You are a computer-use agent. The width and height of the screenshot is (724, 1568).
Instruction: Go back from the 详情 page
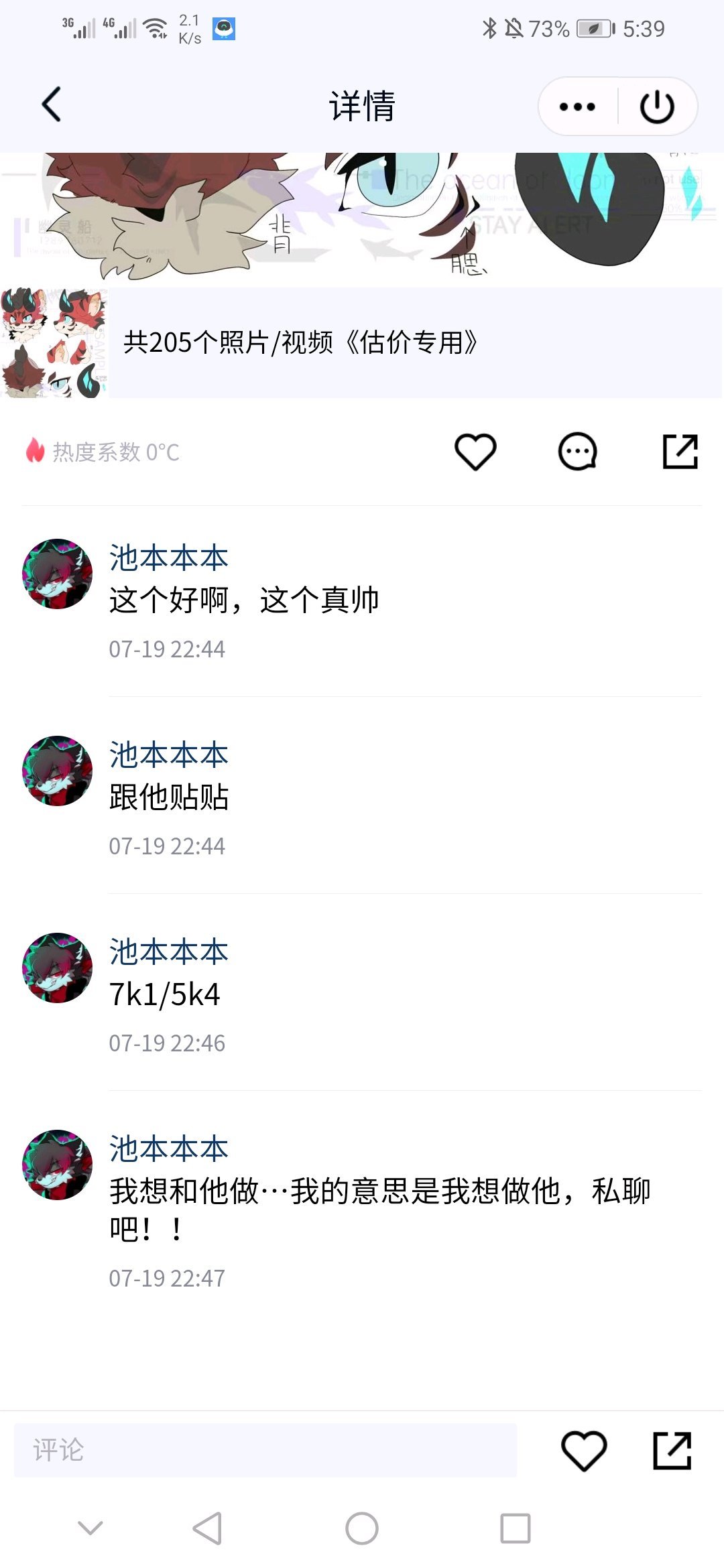pyautogui.click(x=52, y=105)
